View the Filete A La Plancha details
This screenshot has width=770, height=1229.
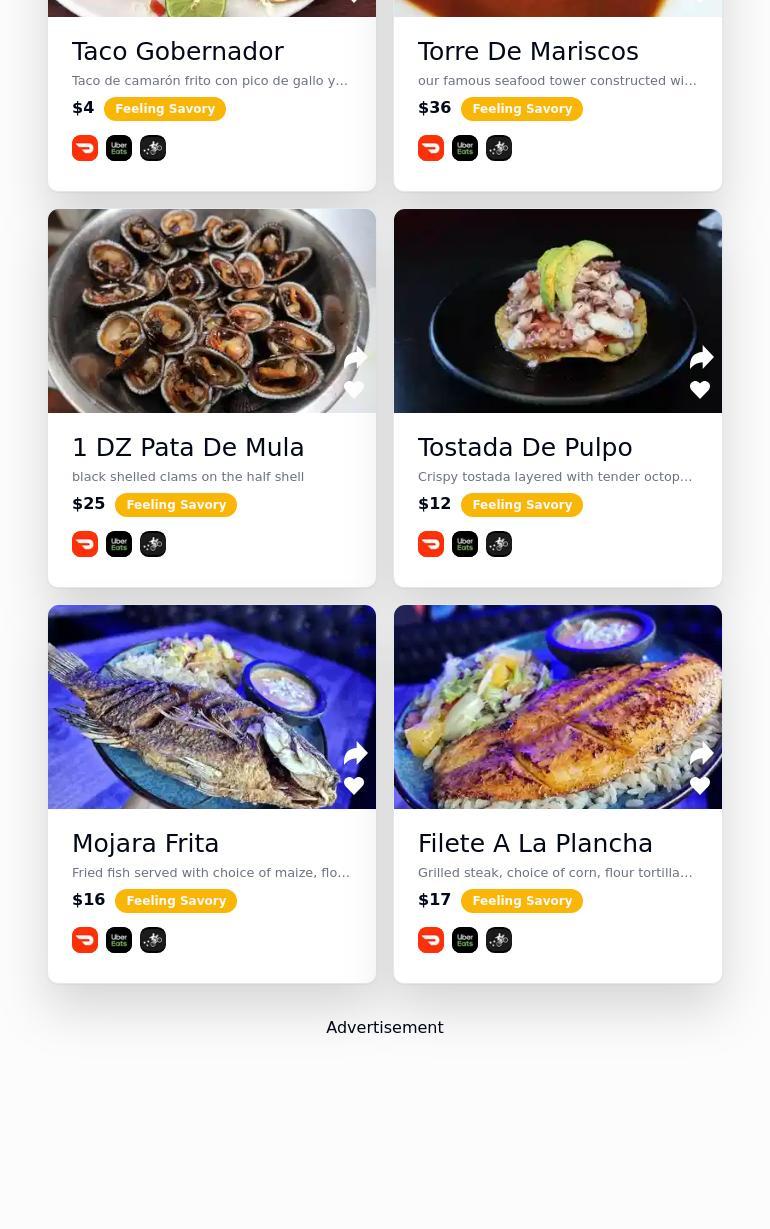click(x=535, y=843)
